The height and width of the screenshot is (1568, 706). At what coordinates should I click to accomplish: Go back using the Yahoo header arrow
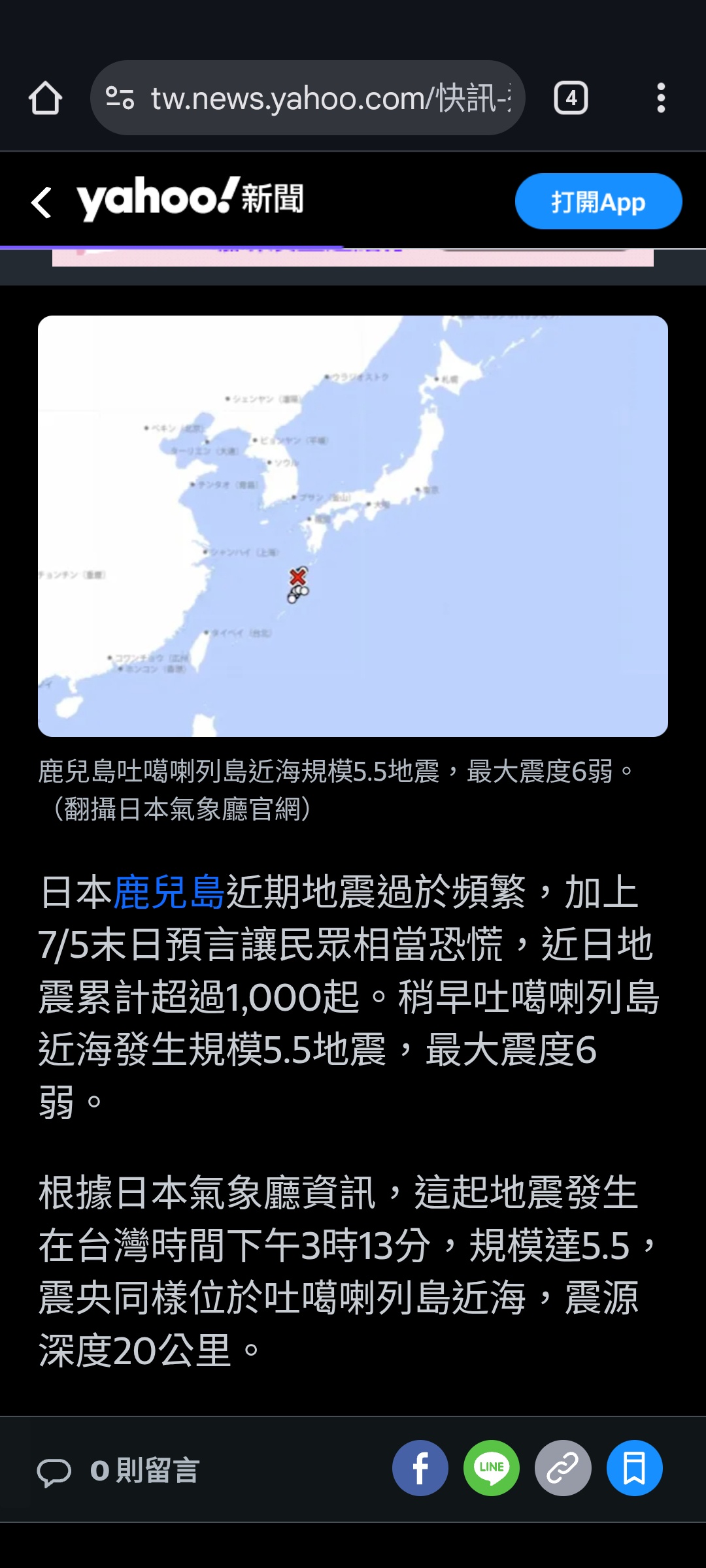pos(41,202)
